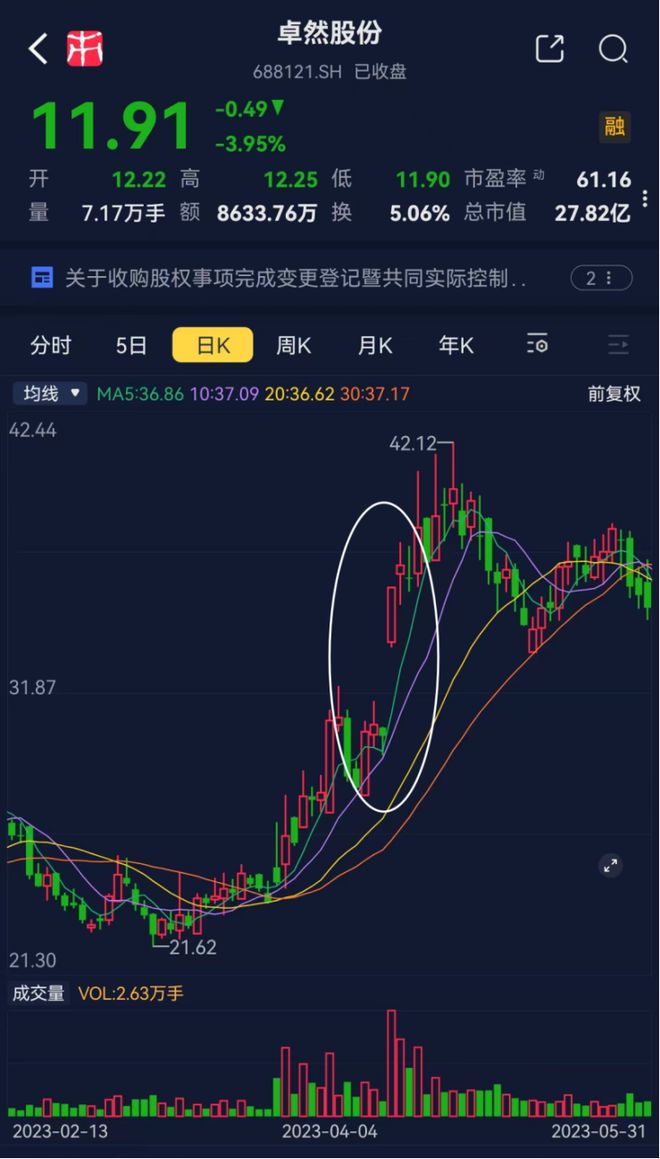Switch to the 年K chart tab
The height and width of the screenshot is (1159, 660).
pyautogui.click(x=456, y=345)
